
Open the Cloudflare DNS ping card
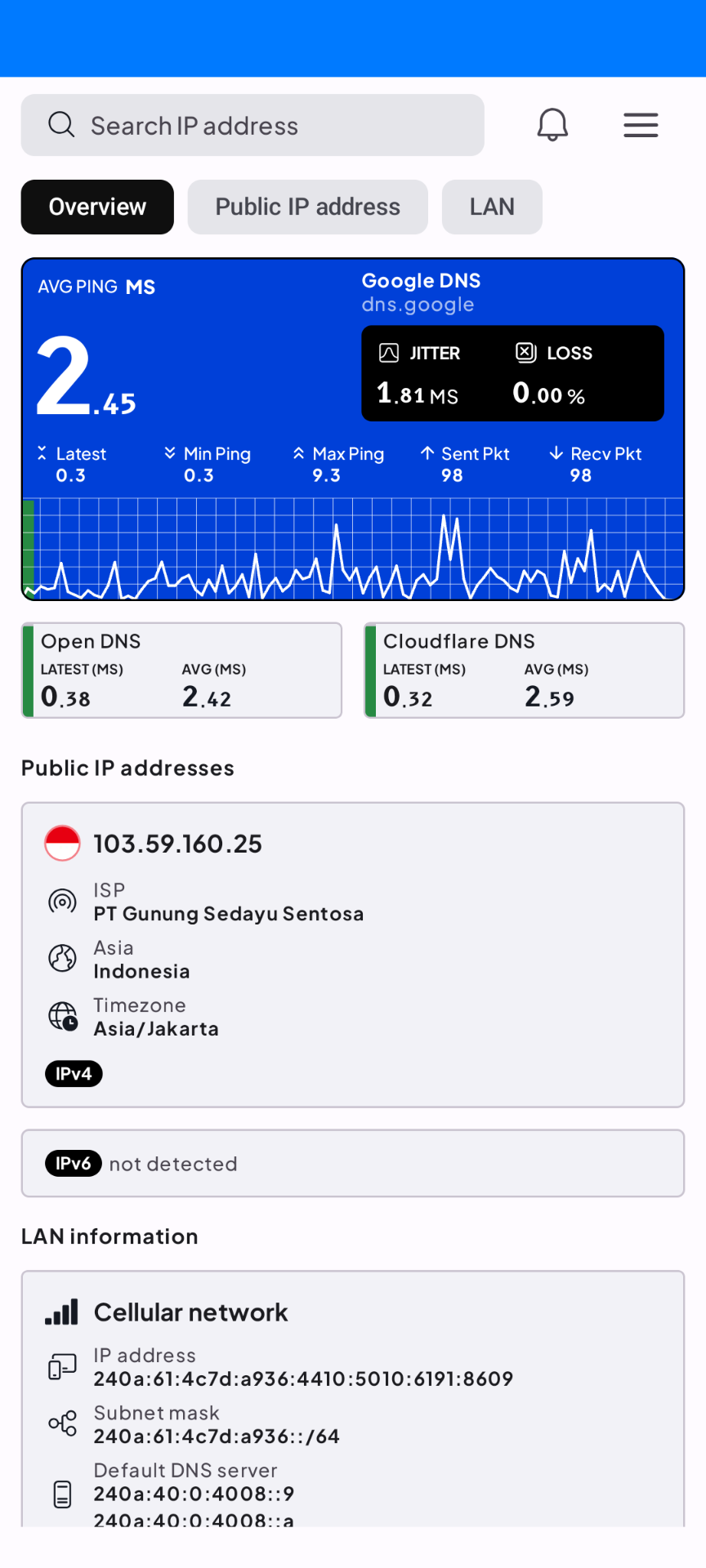click(524, 670)
